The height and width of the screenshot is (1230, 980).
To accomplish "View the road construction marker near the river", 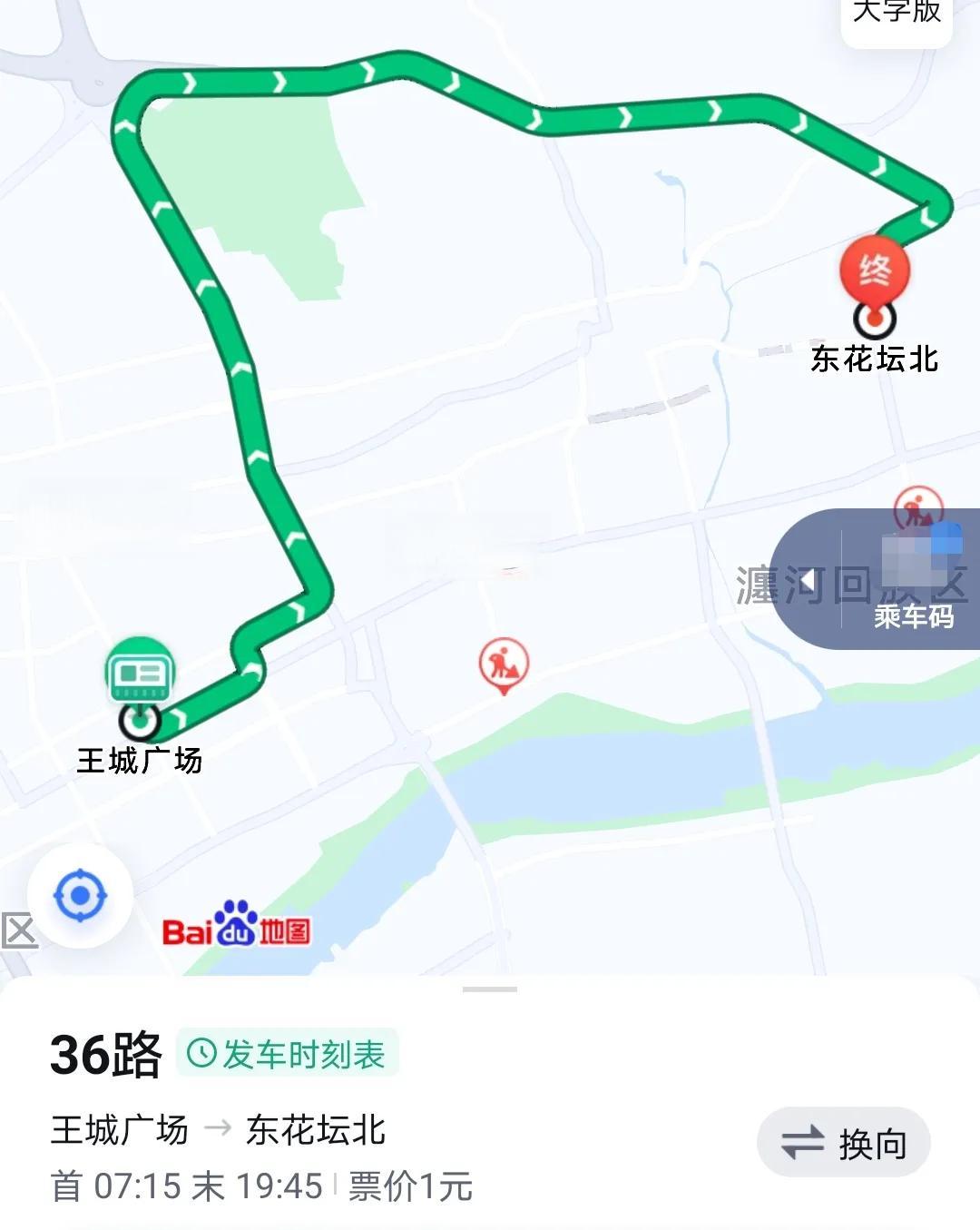I will point(504,665).
